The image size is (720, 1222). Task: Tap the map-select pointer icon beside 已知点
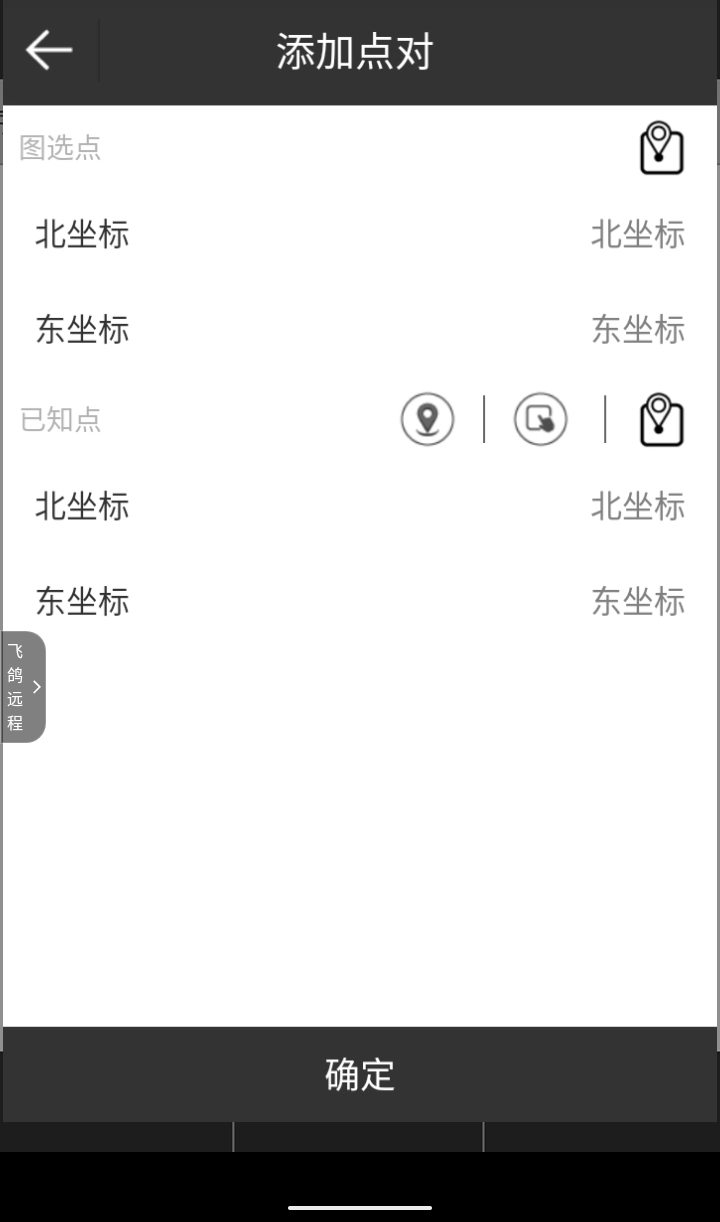(541, 419)
